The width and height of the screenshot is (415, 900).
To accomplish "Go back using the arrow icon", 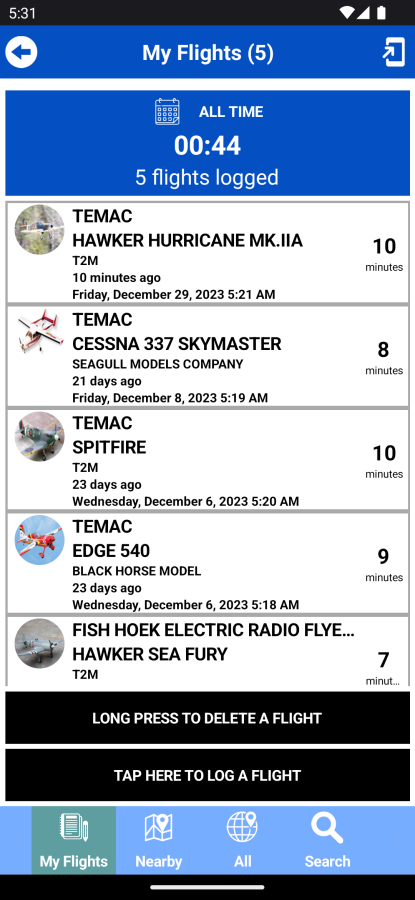I will [21, 53].
